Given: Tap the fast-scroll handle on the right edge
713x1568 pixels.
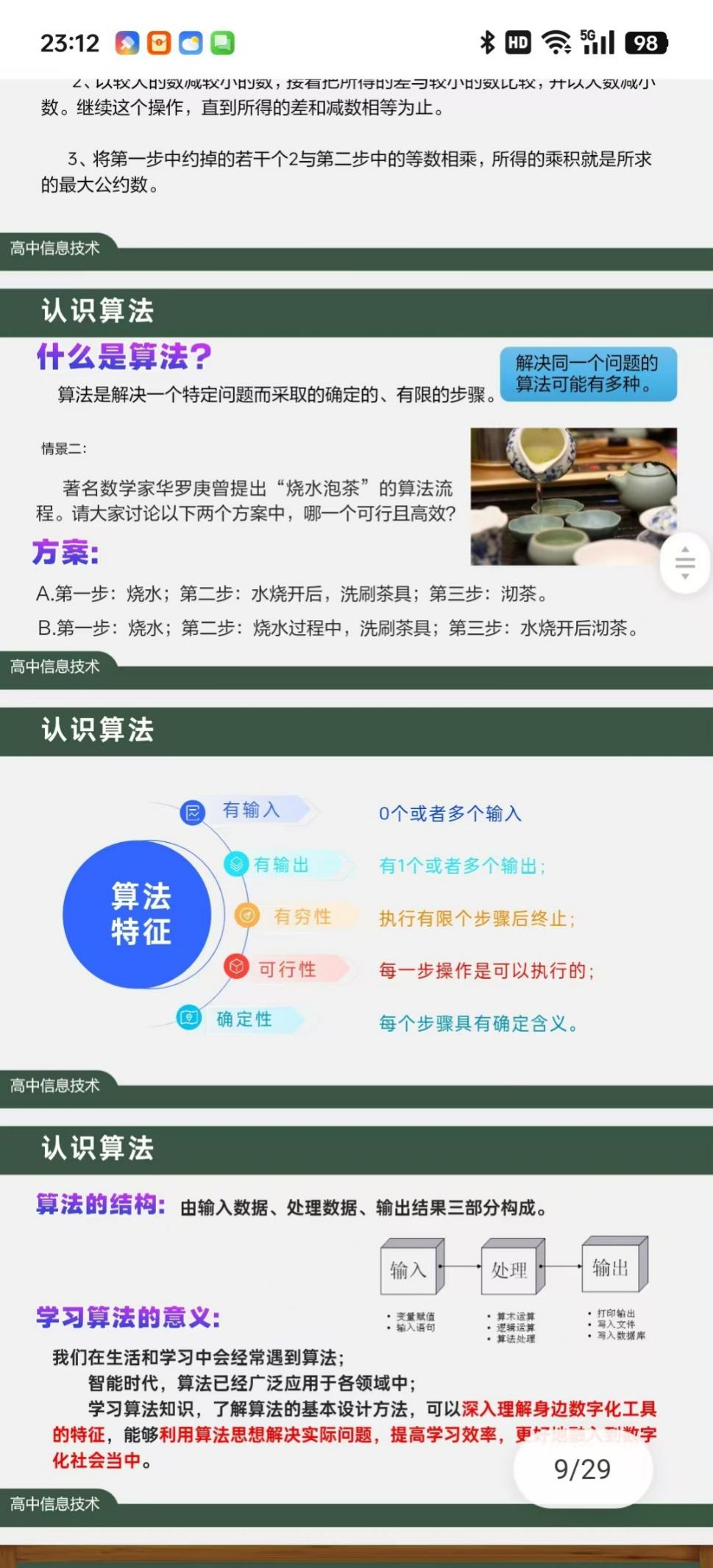Looking at the screenshot, I should pyautogui.click(x=685, y=563).
